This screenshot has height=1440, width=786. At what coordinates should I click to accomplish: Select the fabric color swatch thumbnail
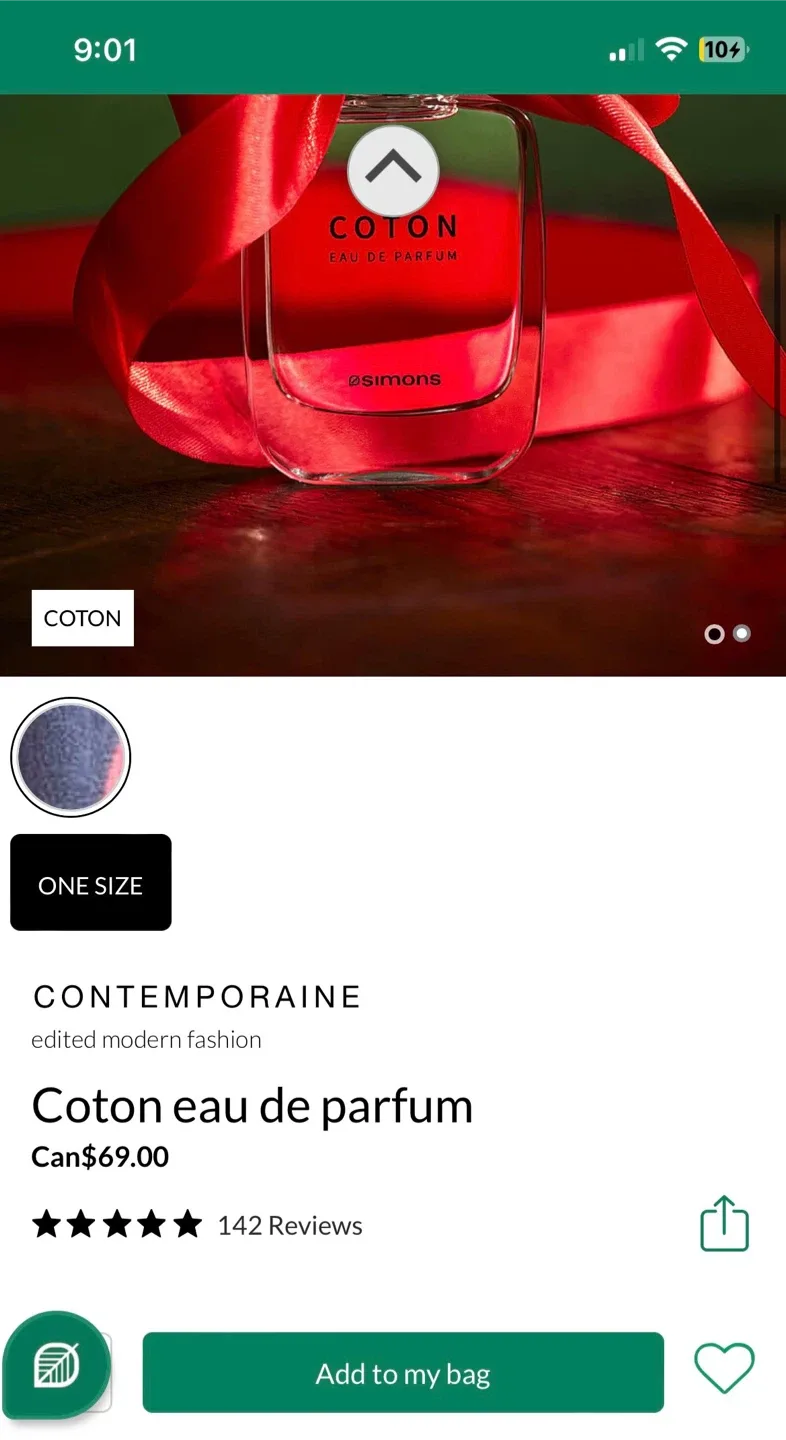pos(71,757)
